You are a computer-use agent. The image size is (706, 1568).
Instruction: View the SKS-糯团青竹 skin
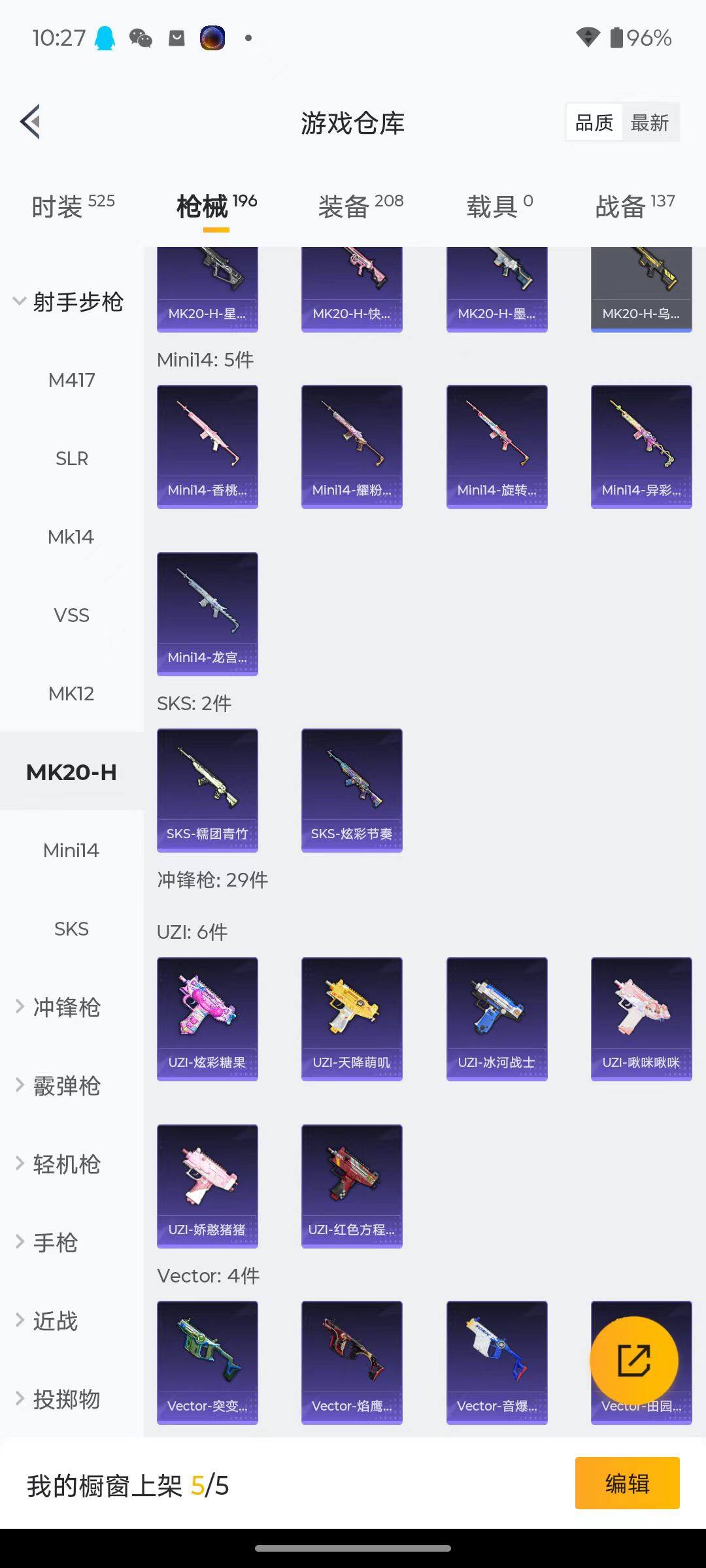[207, 790]
